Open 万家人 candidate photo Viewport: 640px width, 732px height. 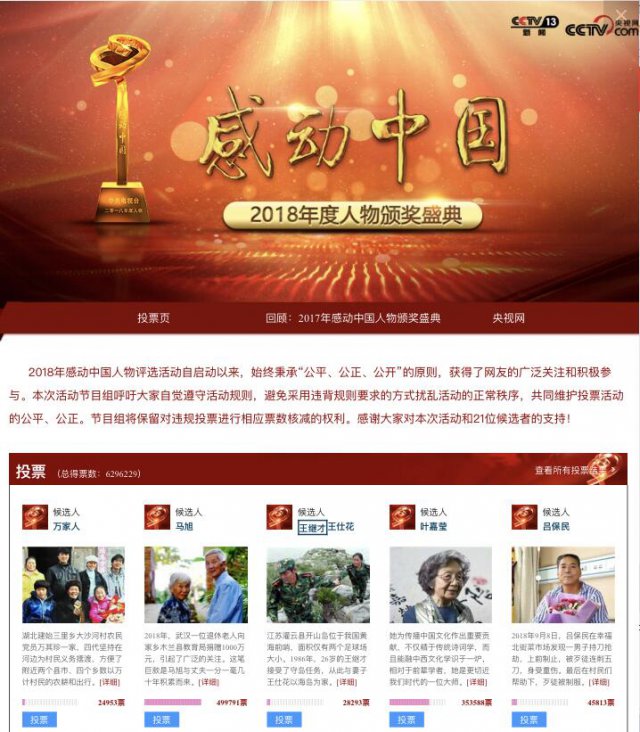(x=74, y=585)
